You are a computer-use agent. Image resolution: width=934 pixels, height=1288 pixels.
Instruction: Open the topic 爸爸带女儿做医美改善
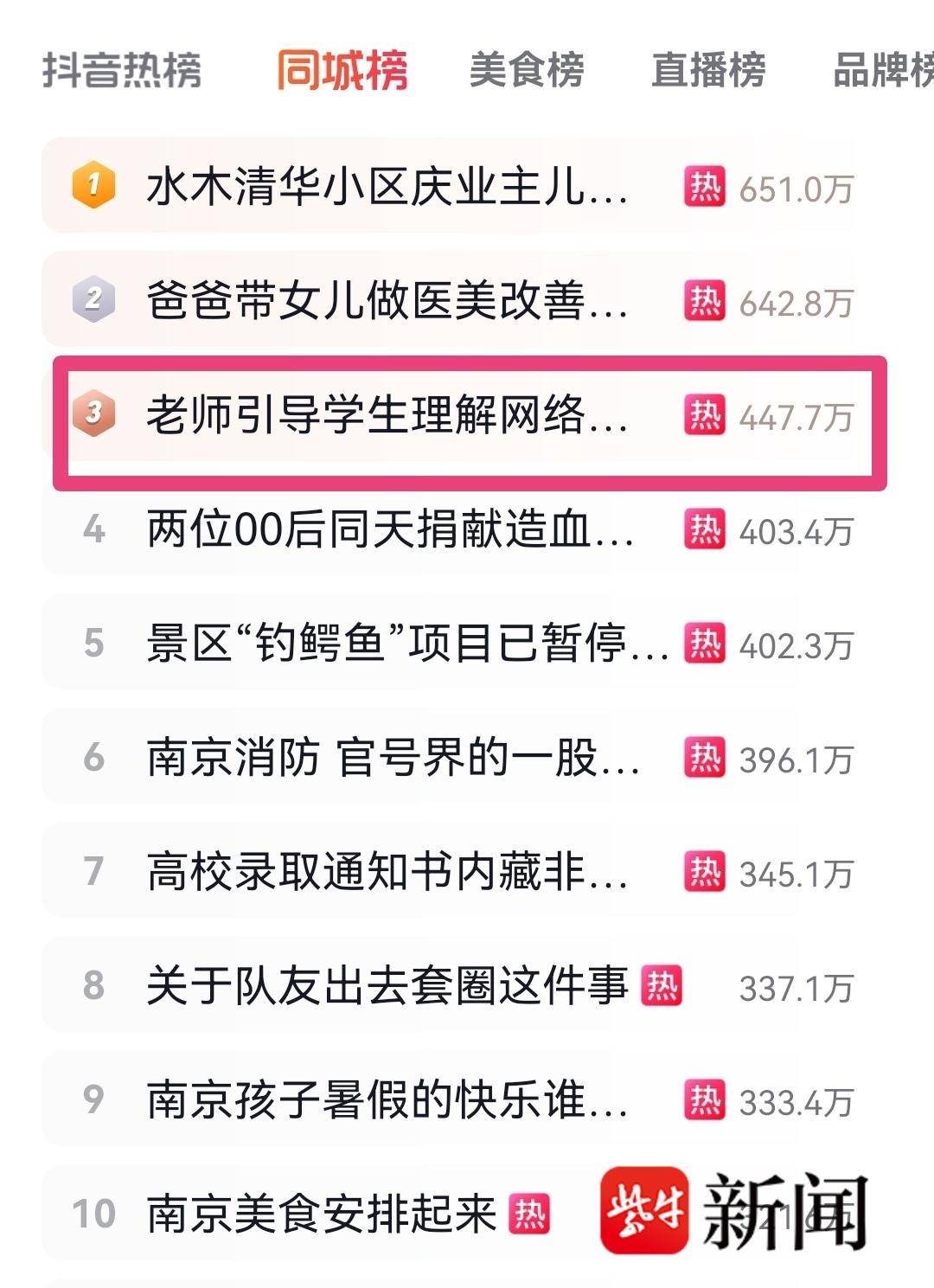(x=387, y=301)
